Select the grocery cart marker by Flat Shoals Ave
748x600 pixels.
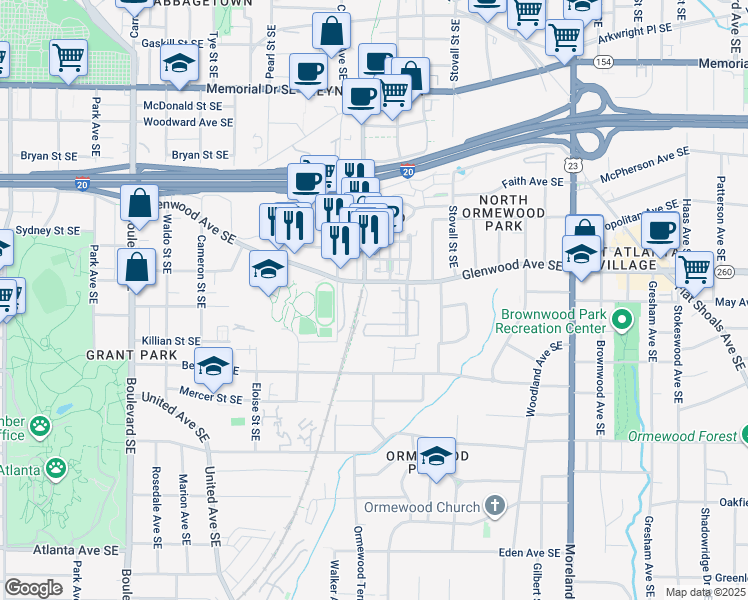(694, 267)
